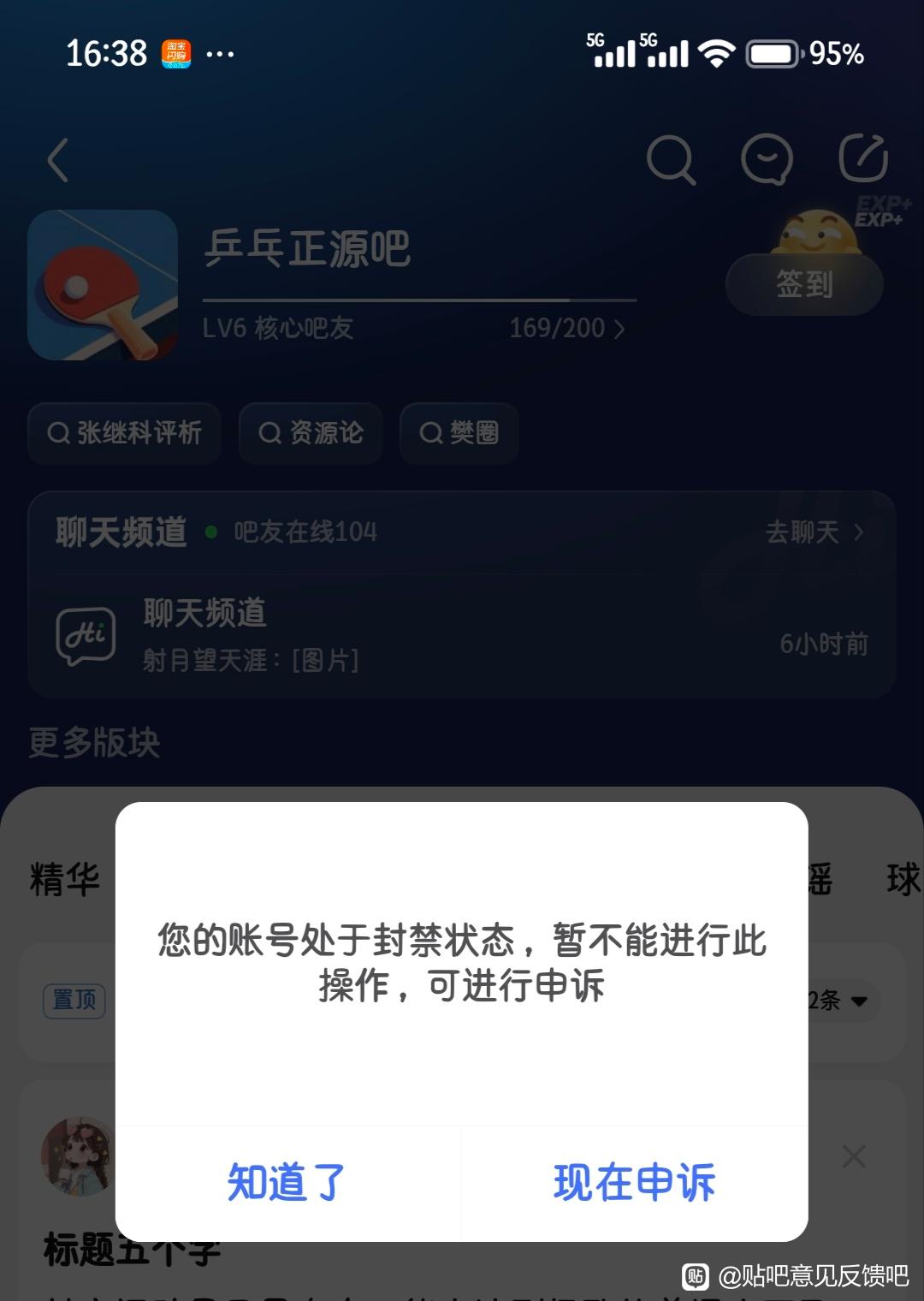This screenshot has width=924, height=1301.
Task: Dismiss the dialog with 知道了
Action: pos(287,1183)
